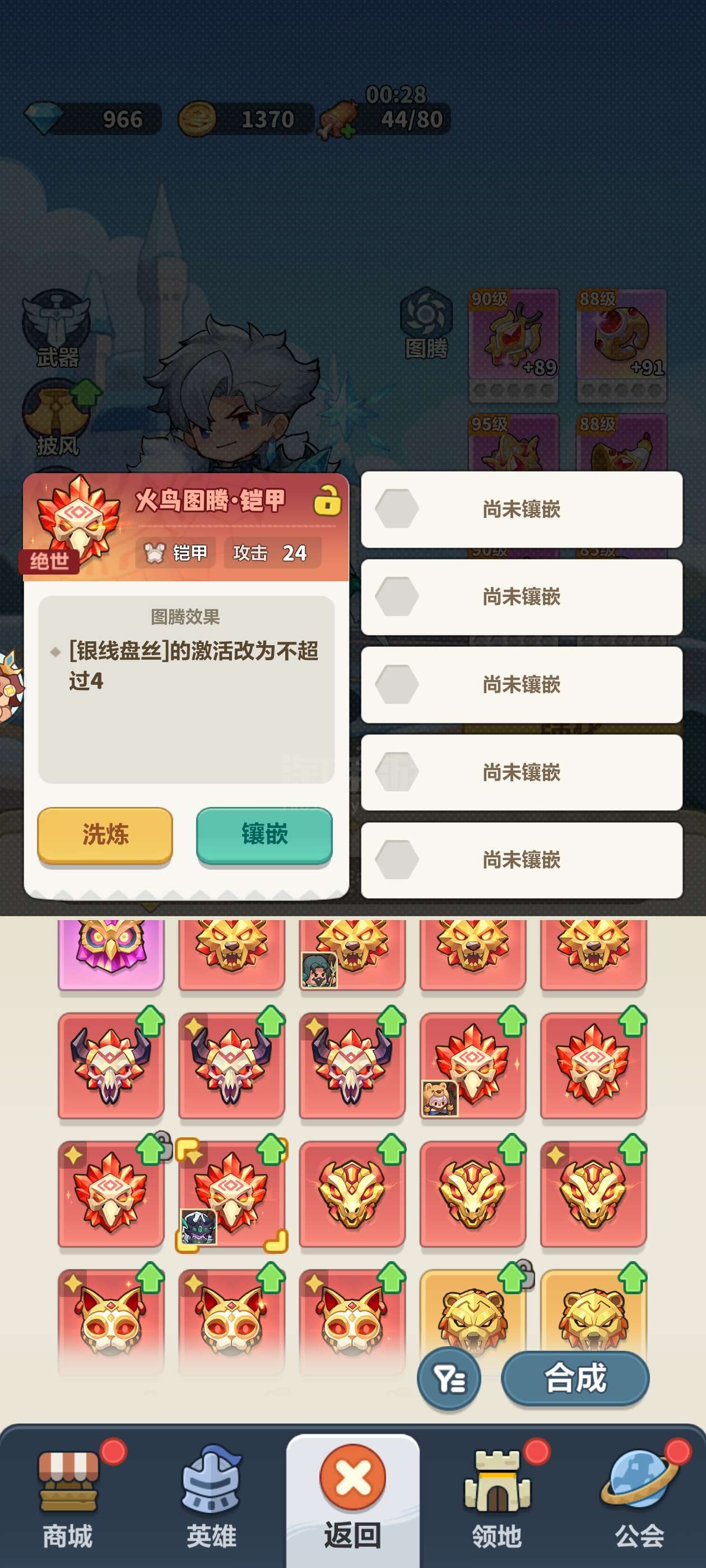Tap the 洗炼 reforge button
This screenshot has width=706, height=1568.
105,834
